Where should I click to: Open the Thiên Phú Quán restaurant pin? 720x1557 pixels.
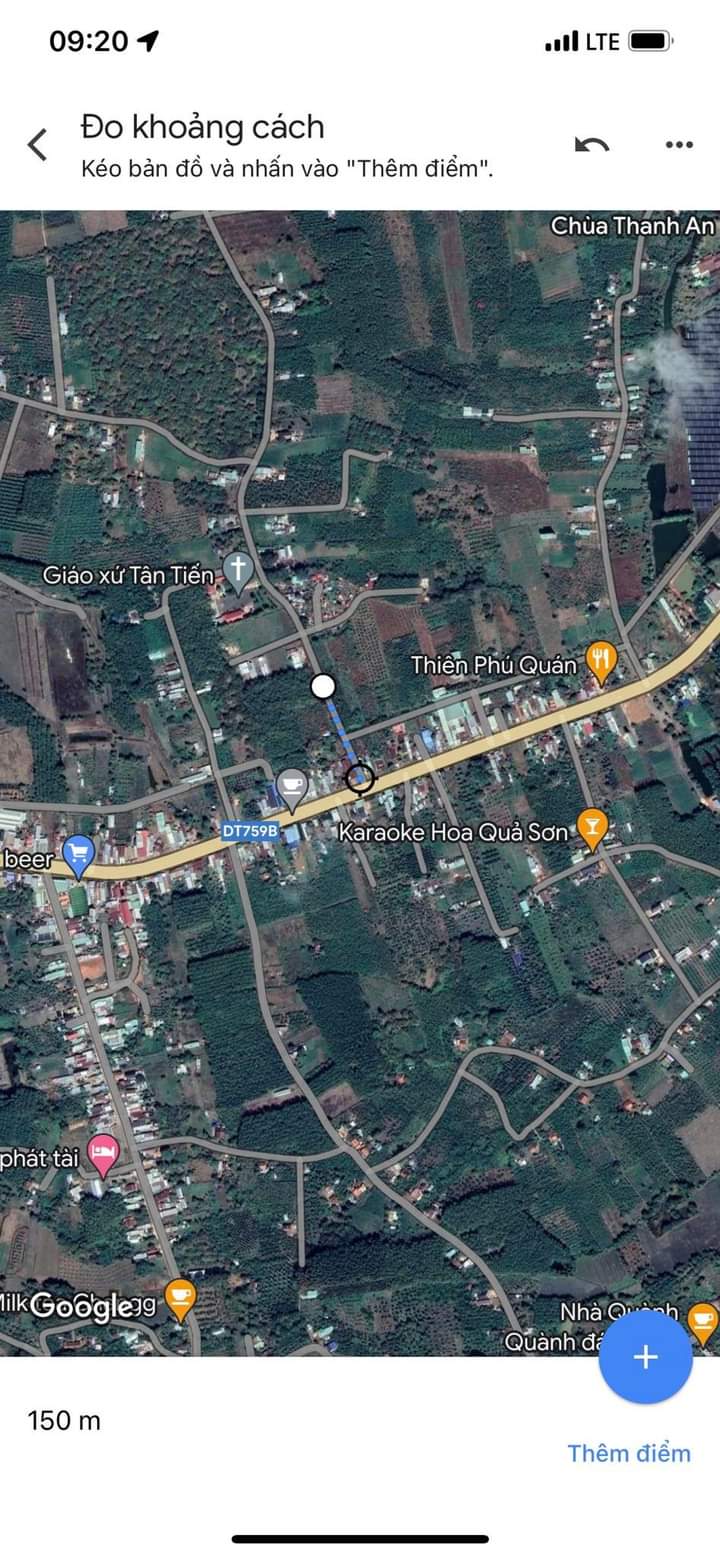tap(601, 661)
